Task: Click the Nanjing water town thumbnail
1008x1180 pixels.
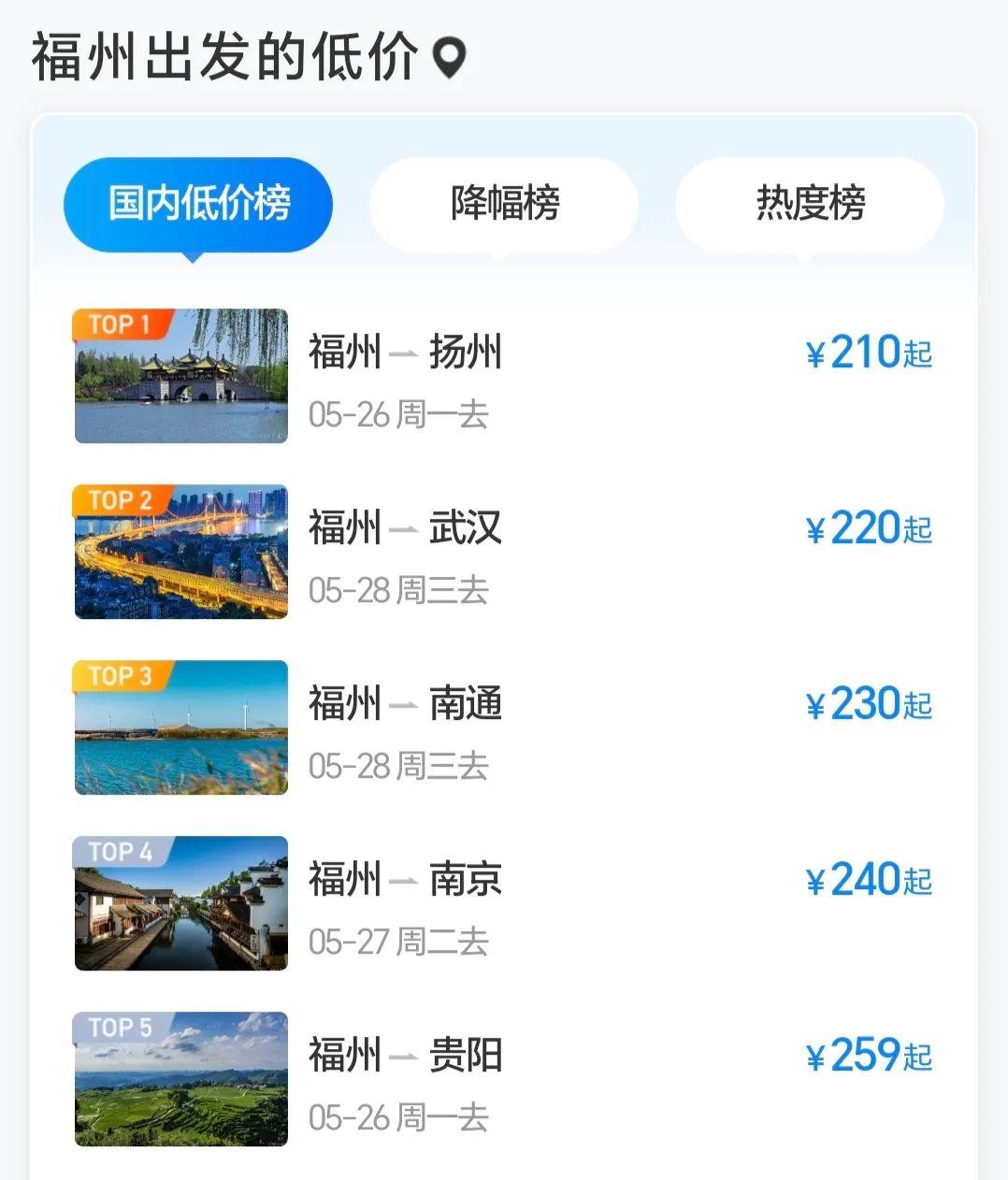Action: point(180,904)
